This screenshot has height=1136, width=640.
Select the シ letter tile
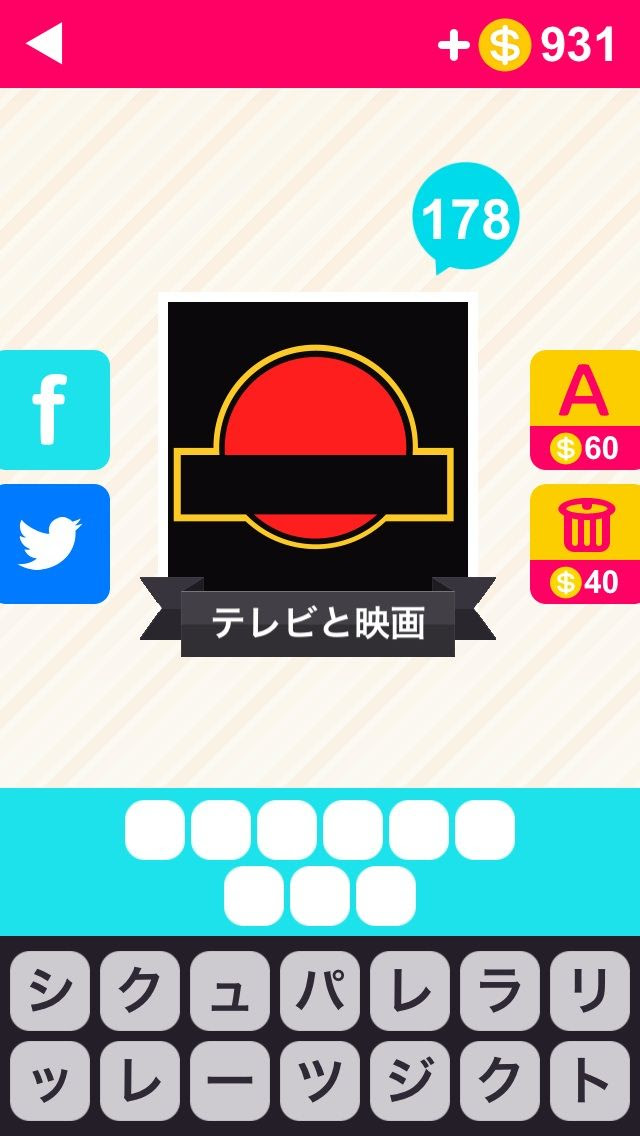point(50,991)
